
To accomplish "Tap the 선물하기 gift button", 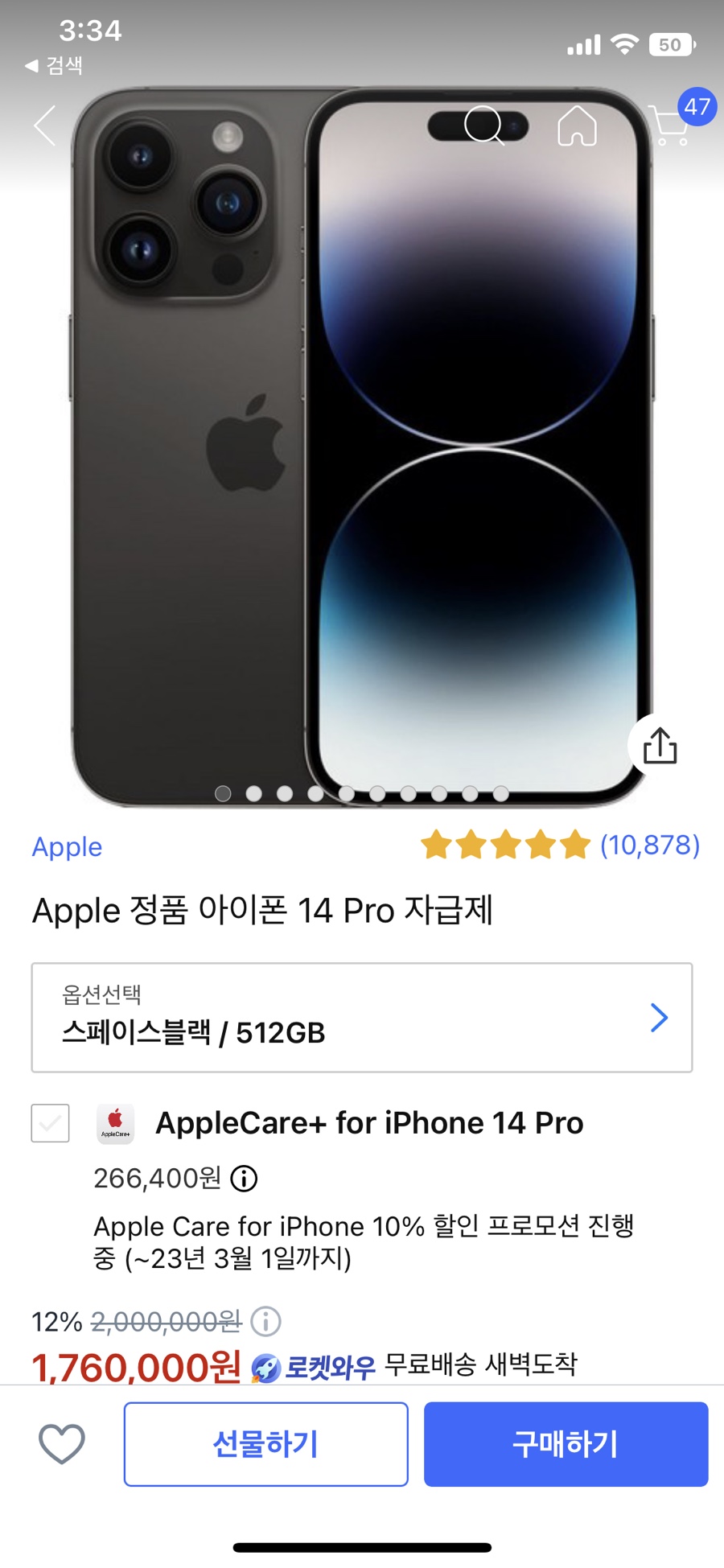I will (265, 1444).
